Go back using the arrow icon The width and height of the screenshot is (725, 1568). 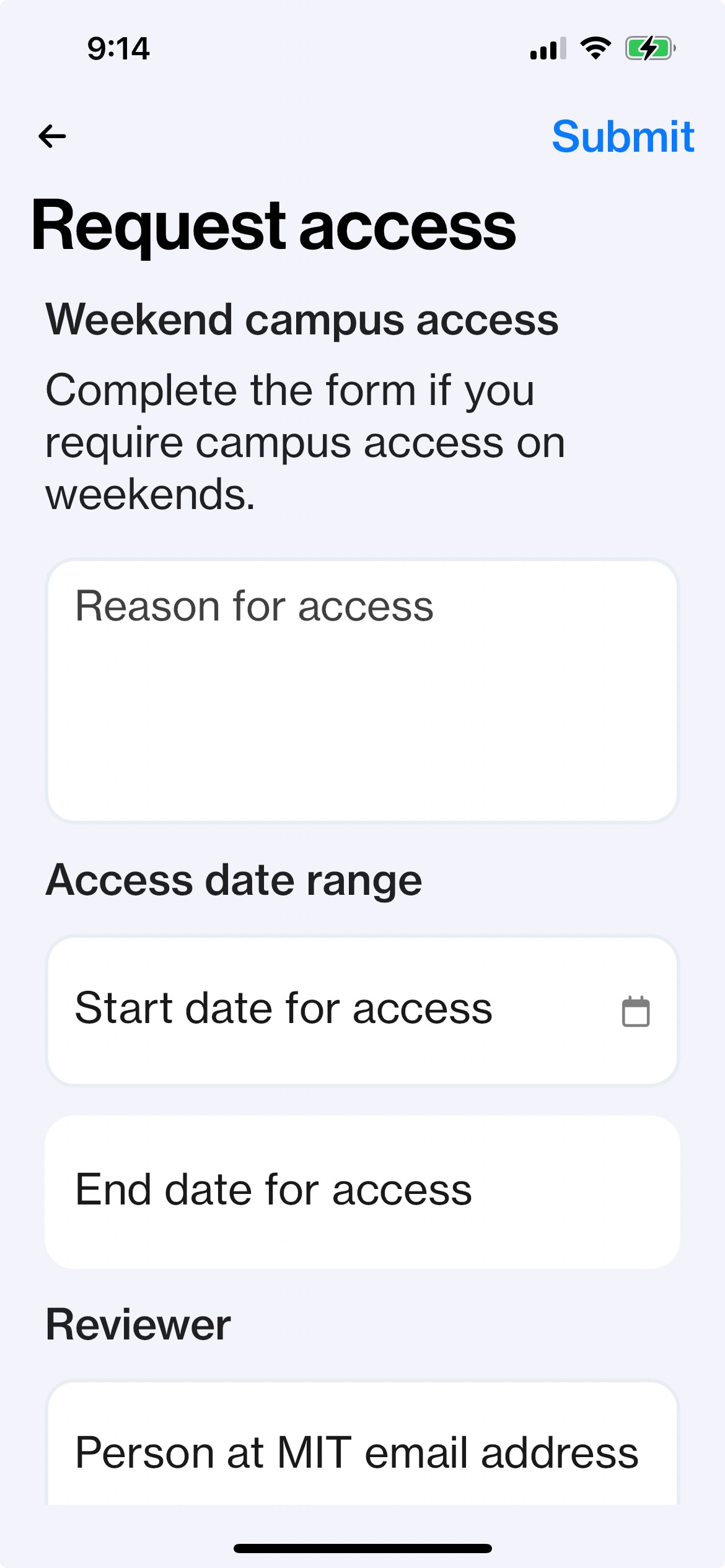pyautogui.click(x=52, y=136)
